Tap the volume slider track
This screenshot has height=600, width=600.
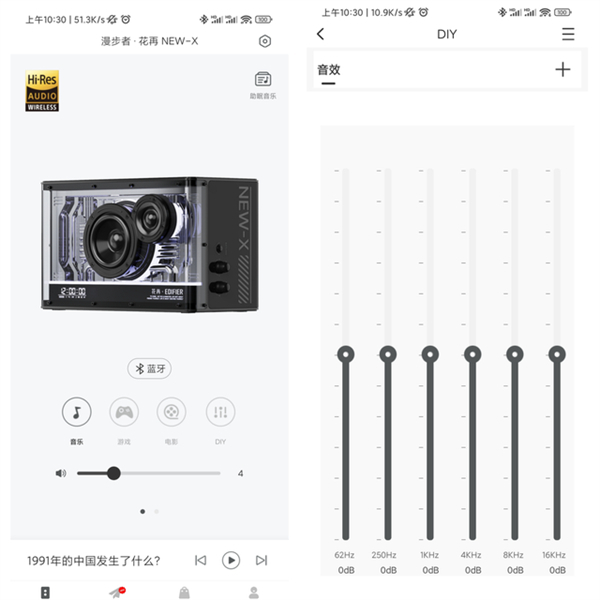pos(150,473)
